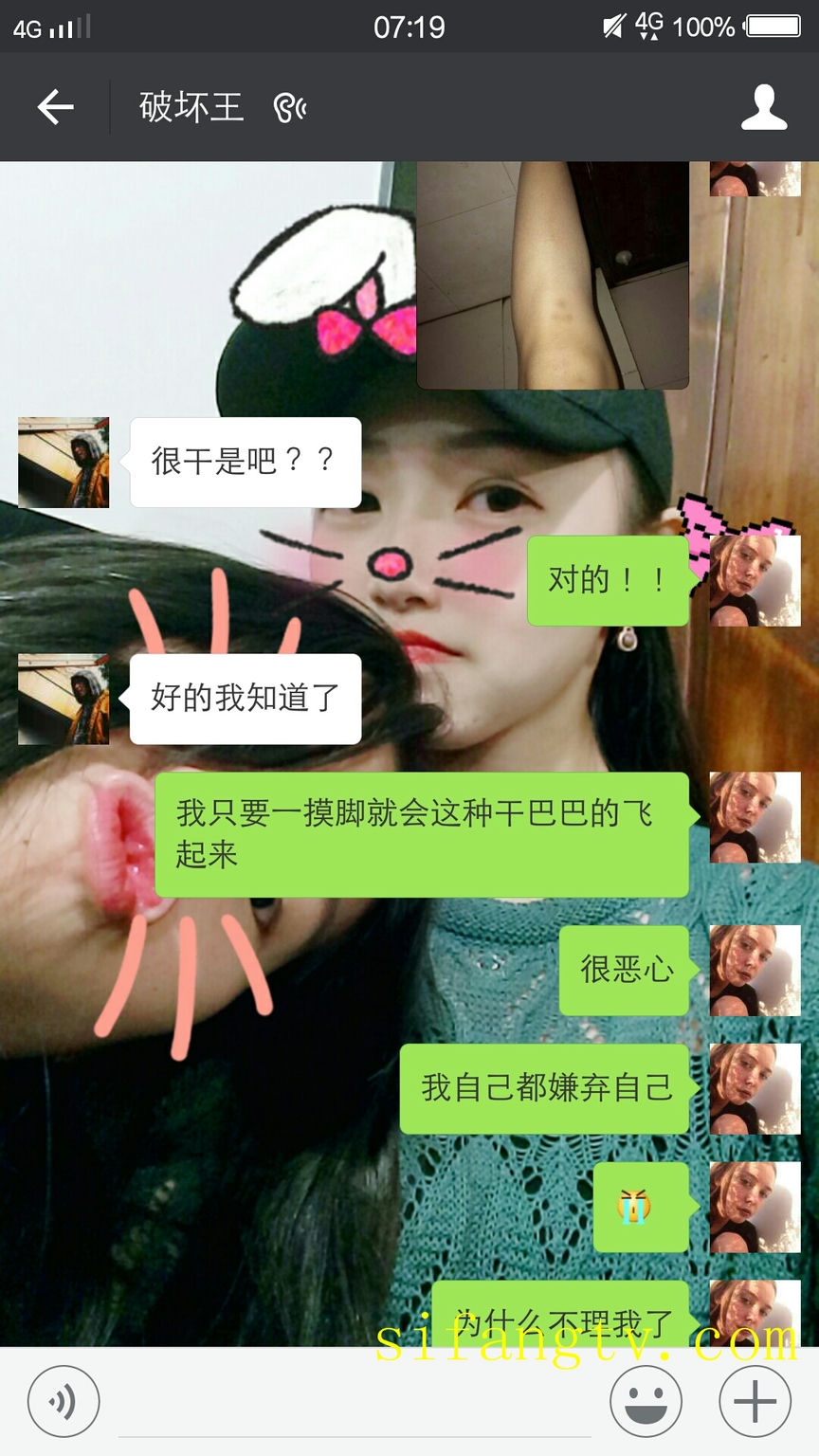Open the emoji picker
Viewport: 819px width, 1456px height.
coord(646,1401)
